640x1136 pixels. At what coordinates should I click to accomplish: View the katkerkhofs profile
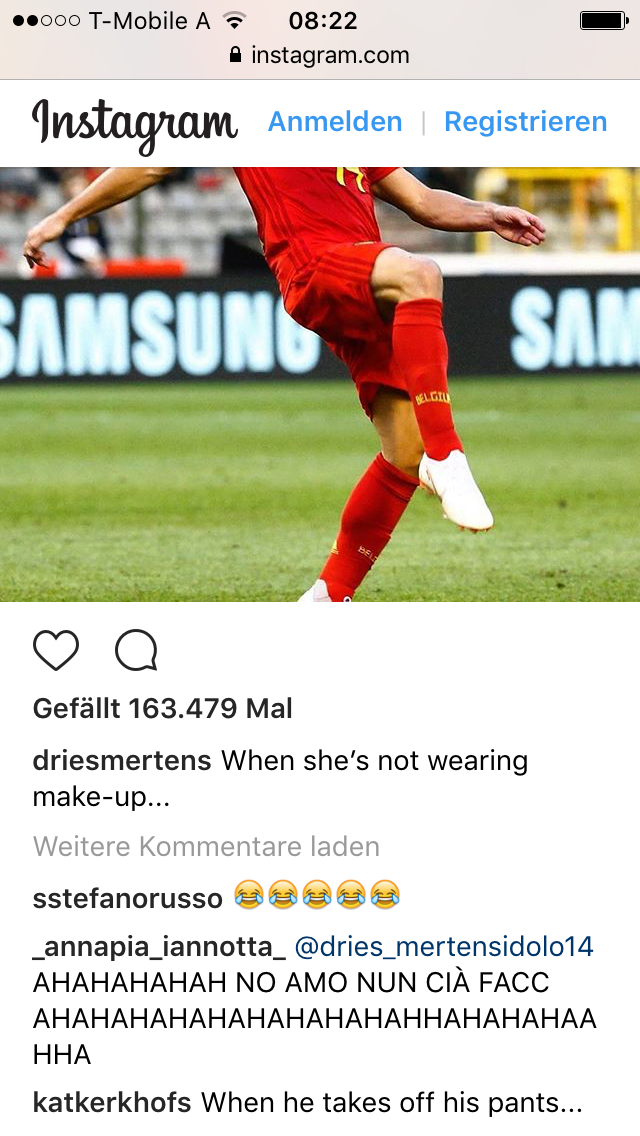112,1103
